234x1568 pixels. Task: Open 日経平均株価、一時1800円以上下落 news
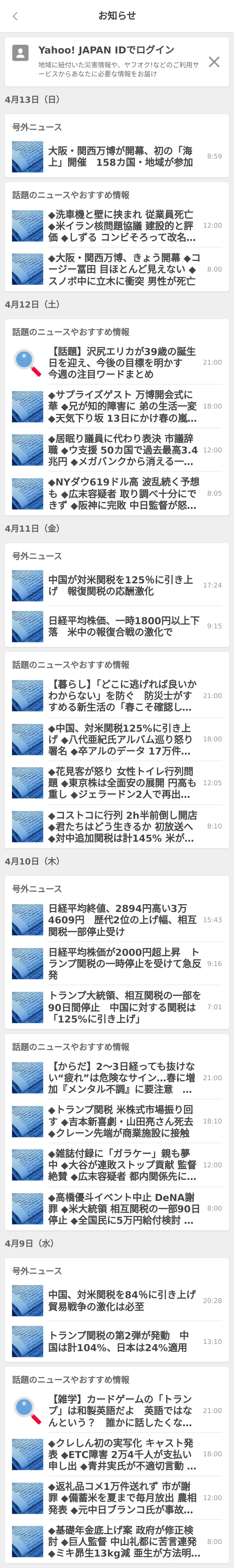click(x=122, y=626)
